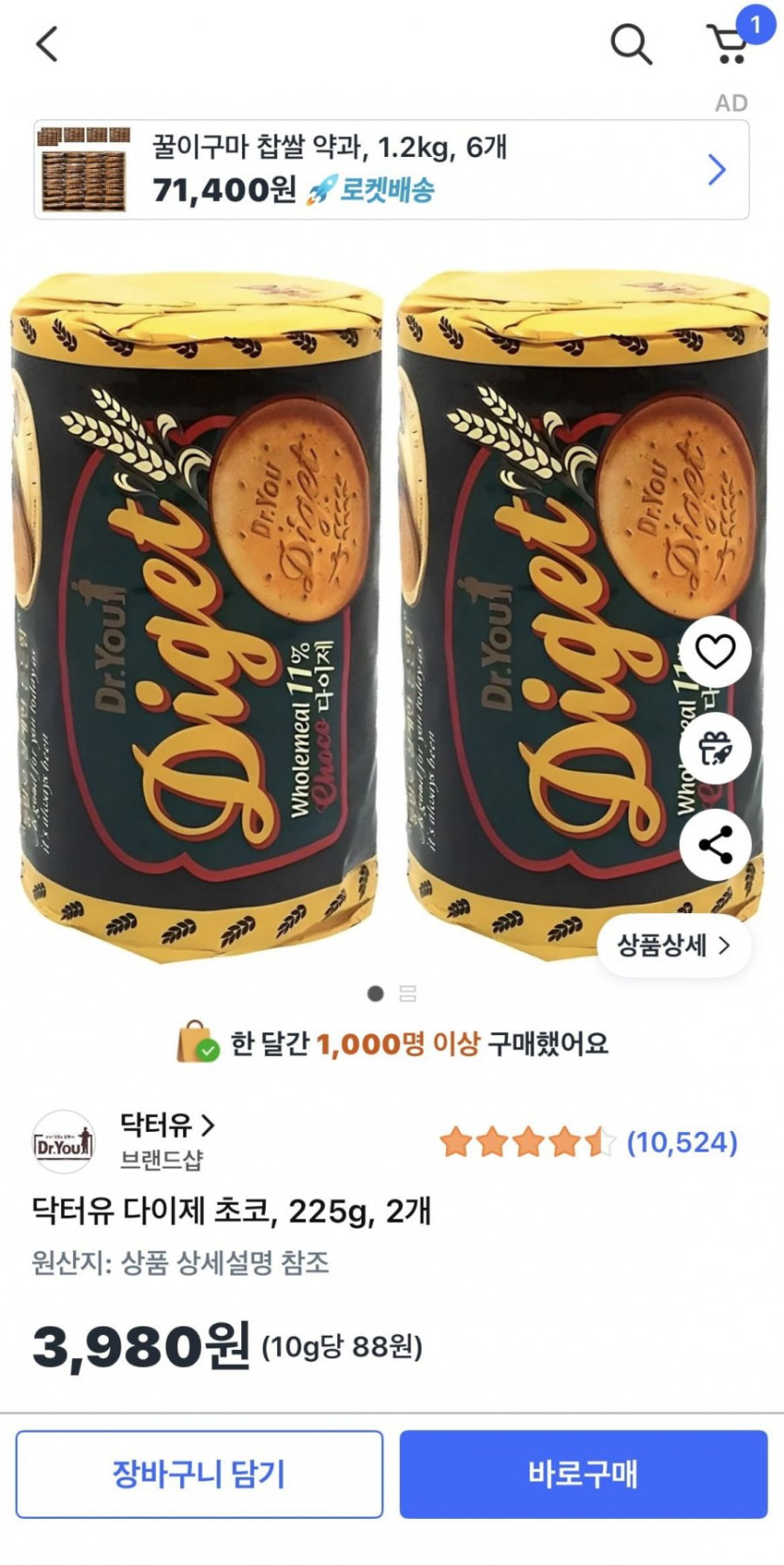Share this product
Screen dimensions: 784x1565
coord(715,845)
